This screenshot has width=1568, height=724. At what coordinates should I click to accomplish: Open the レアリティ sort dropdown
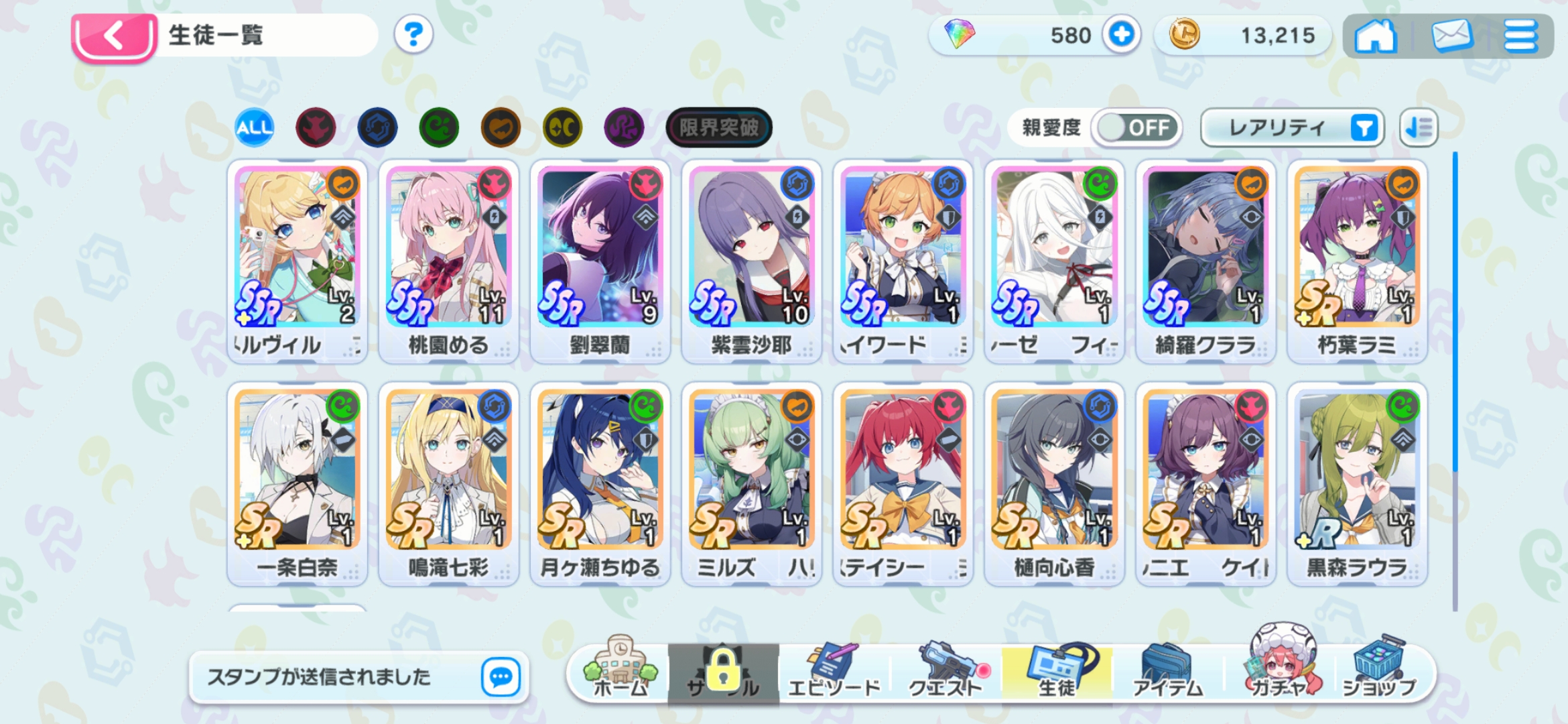coord(1292,127)
